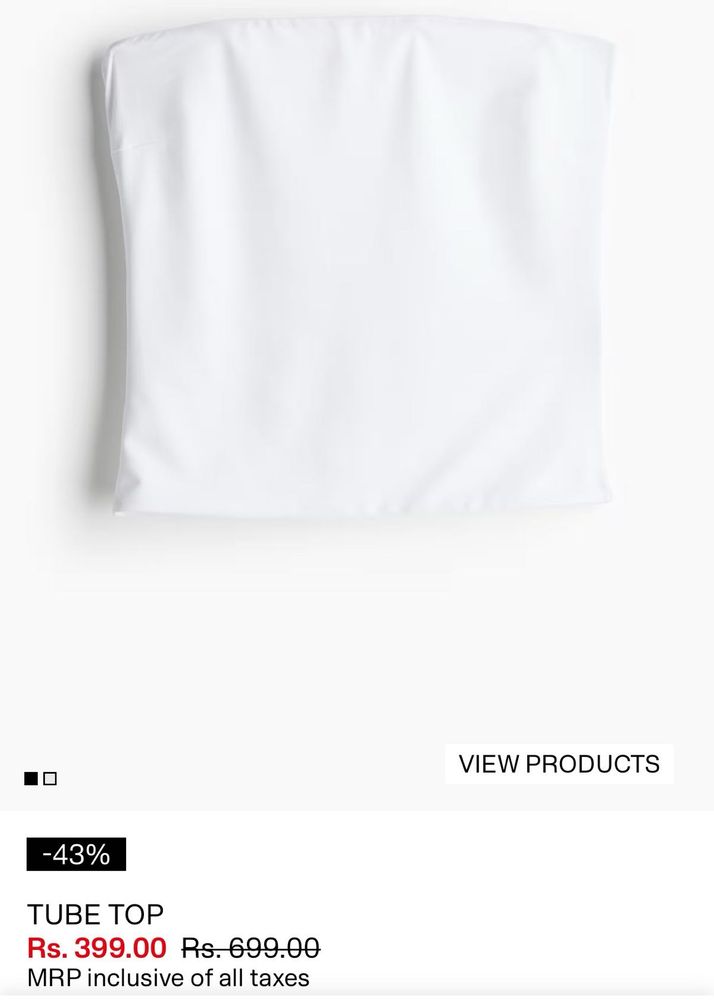Tap the VIEW PRODUCTS button
714x1000 pixels.
tap(559, 764)
